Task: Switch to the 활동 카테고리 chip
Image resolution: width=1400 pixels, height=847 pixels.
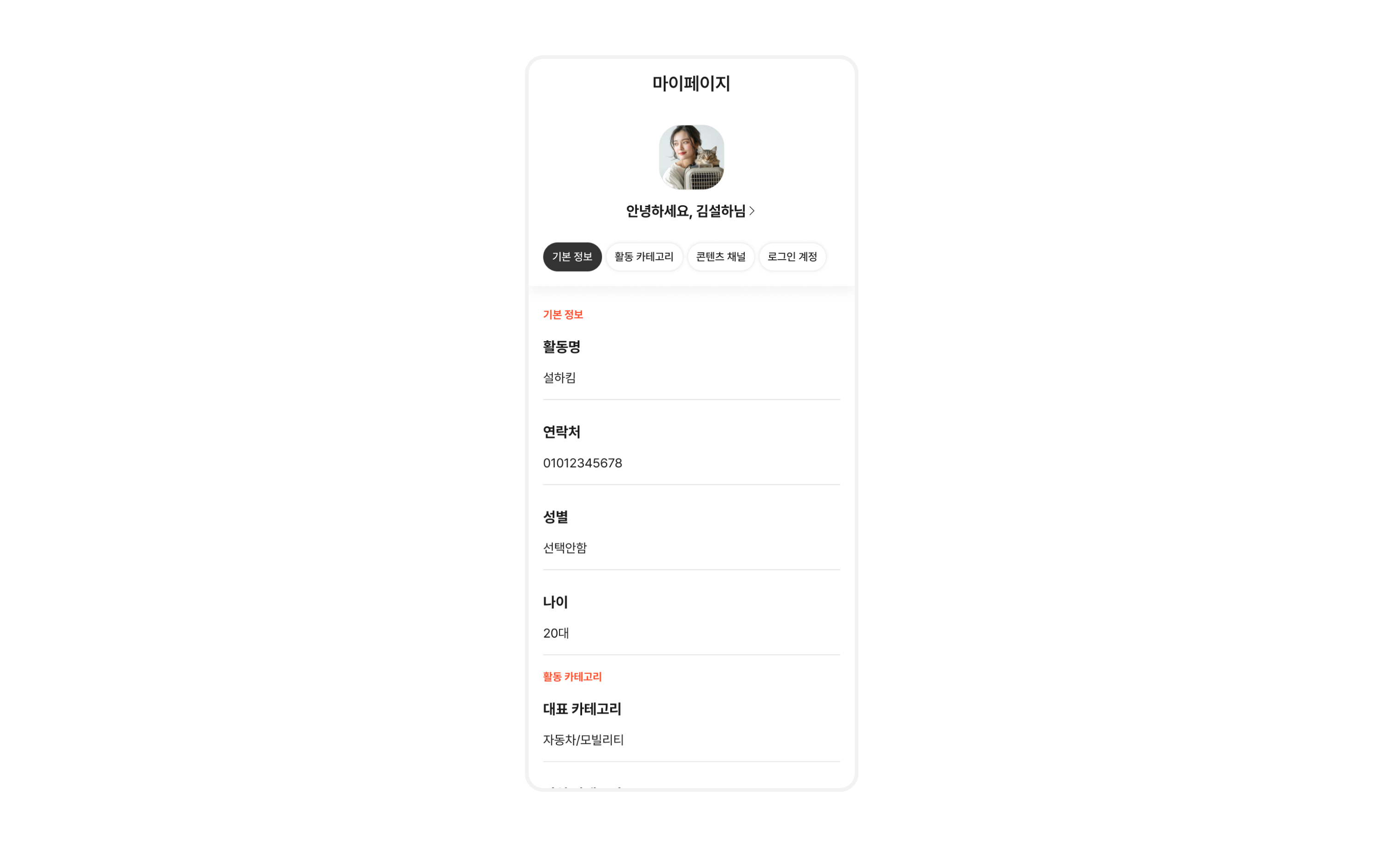Action: click(644, 257)
